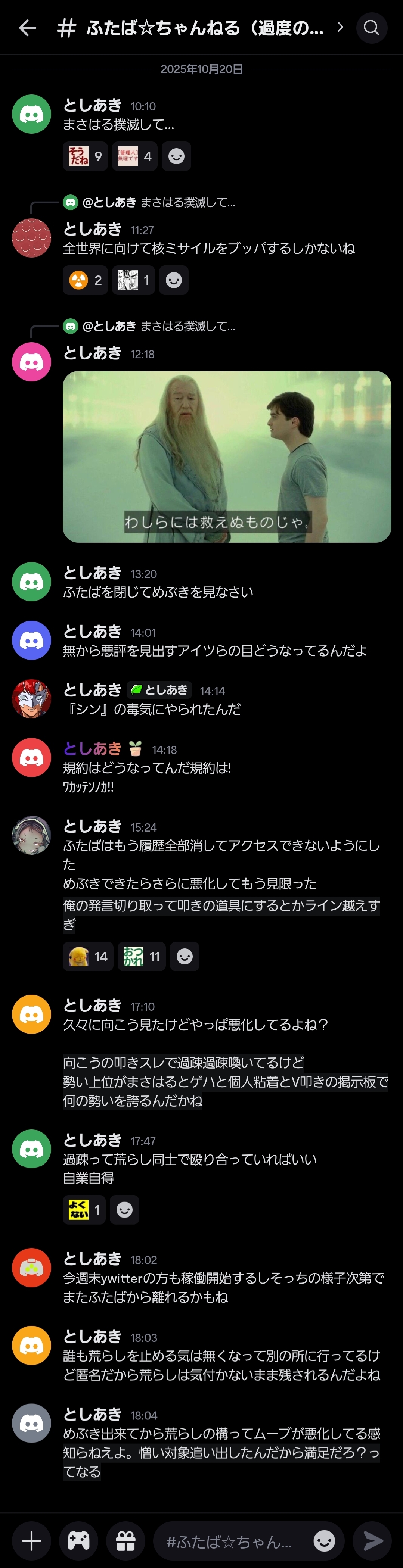Tap the radioactive emoji reaction with count 2
Screen dimensions: 403x1568
[85, 280]
